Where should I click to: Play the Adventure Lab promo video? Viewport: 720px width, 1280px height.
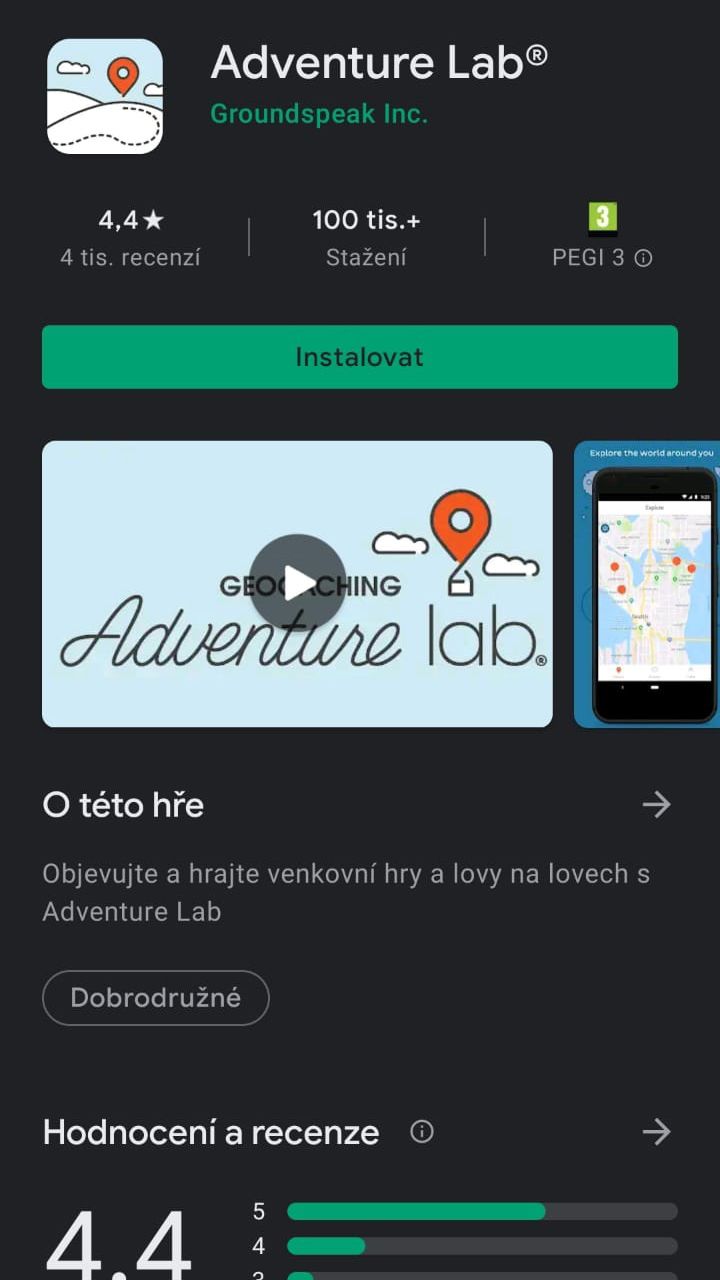tap(297, 583)
